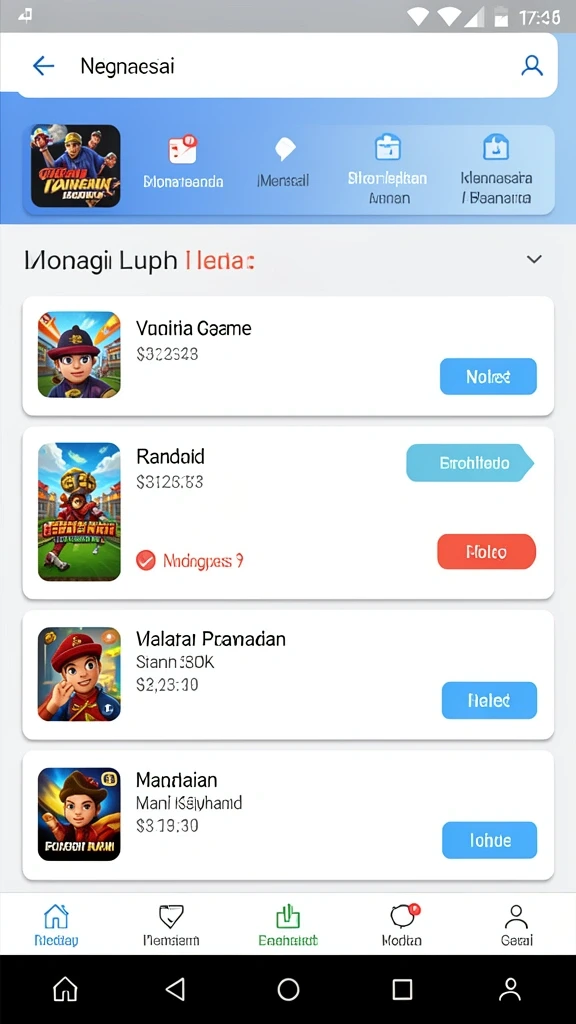This screenshot has height=1024, width=576.
Task: Open the Klennasara Beanarita shortcut
Action: tap(496, 168)
